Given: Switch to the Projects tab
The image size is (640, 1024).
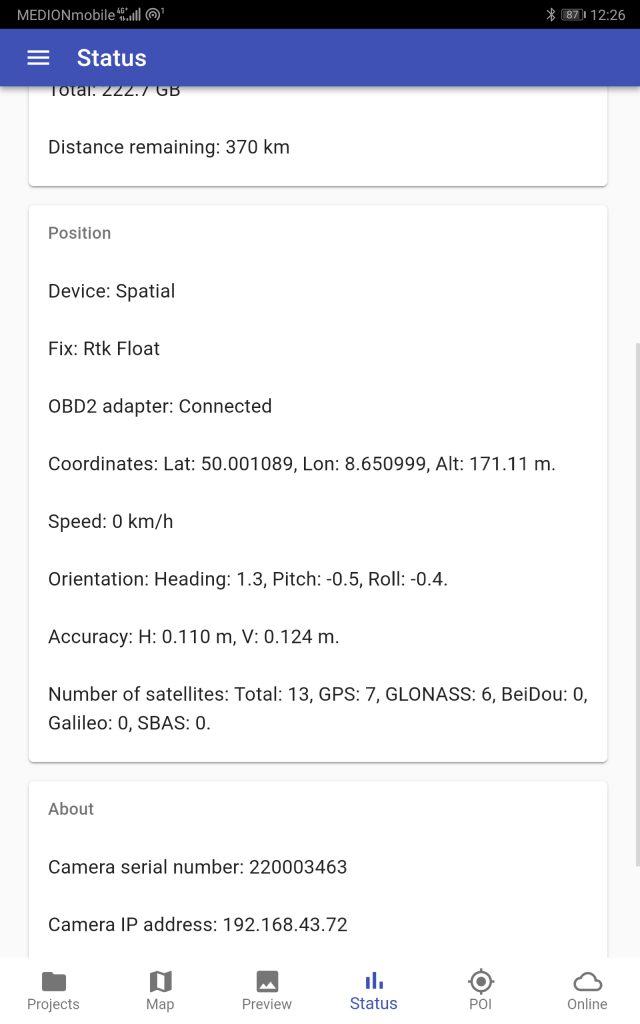Looking at the screenshot, I should click(54, 991).
